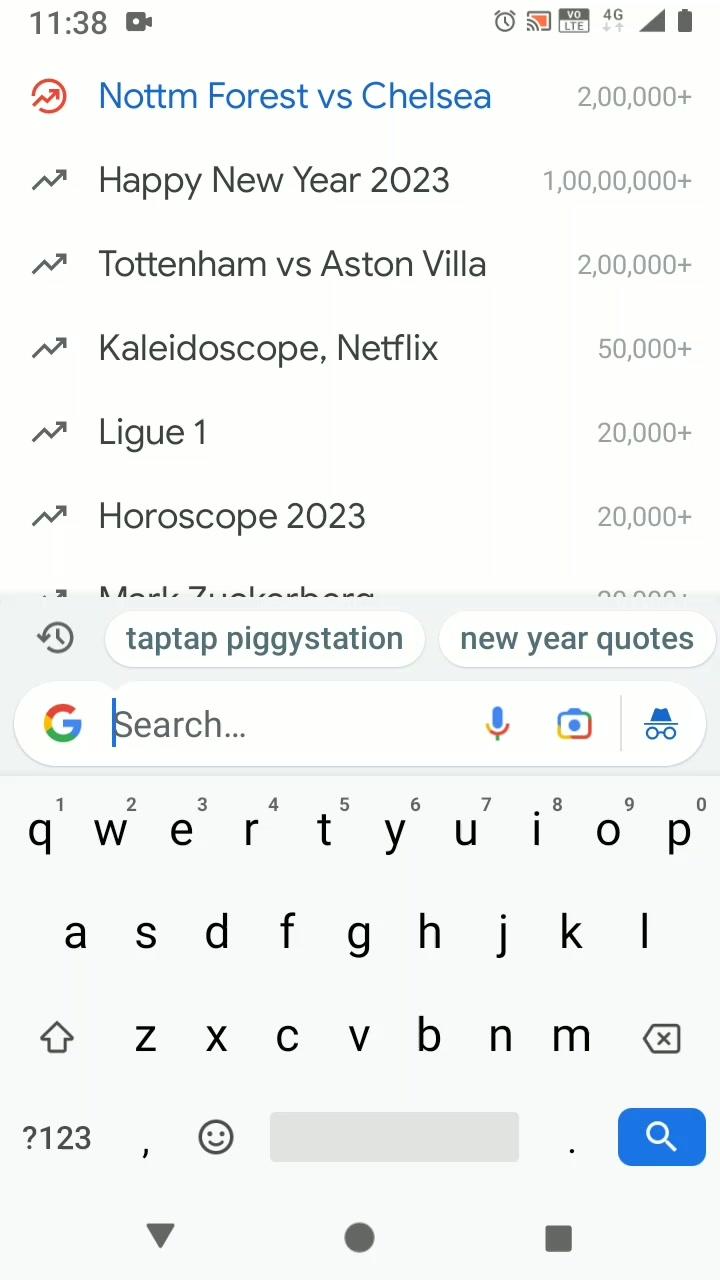Image resolution: width=720 pixels, height=1280 pixels.
Task: Tap the 'new year quotes' suggestion chip
Action: pos(576,638)
